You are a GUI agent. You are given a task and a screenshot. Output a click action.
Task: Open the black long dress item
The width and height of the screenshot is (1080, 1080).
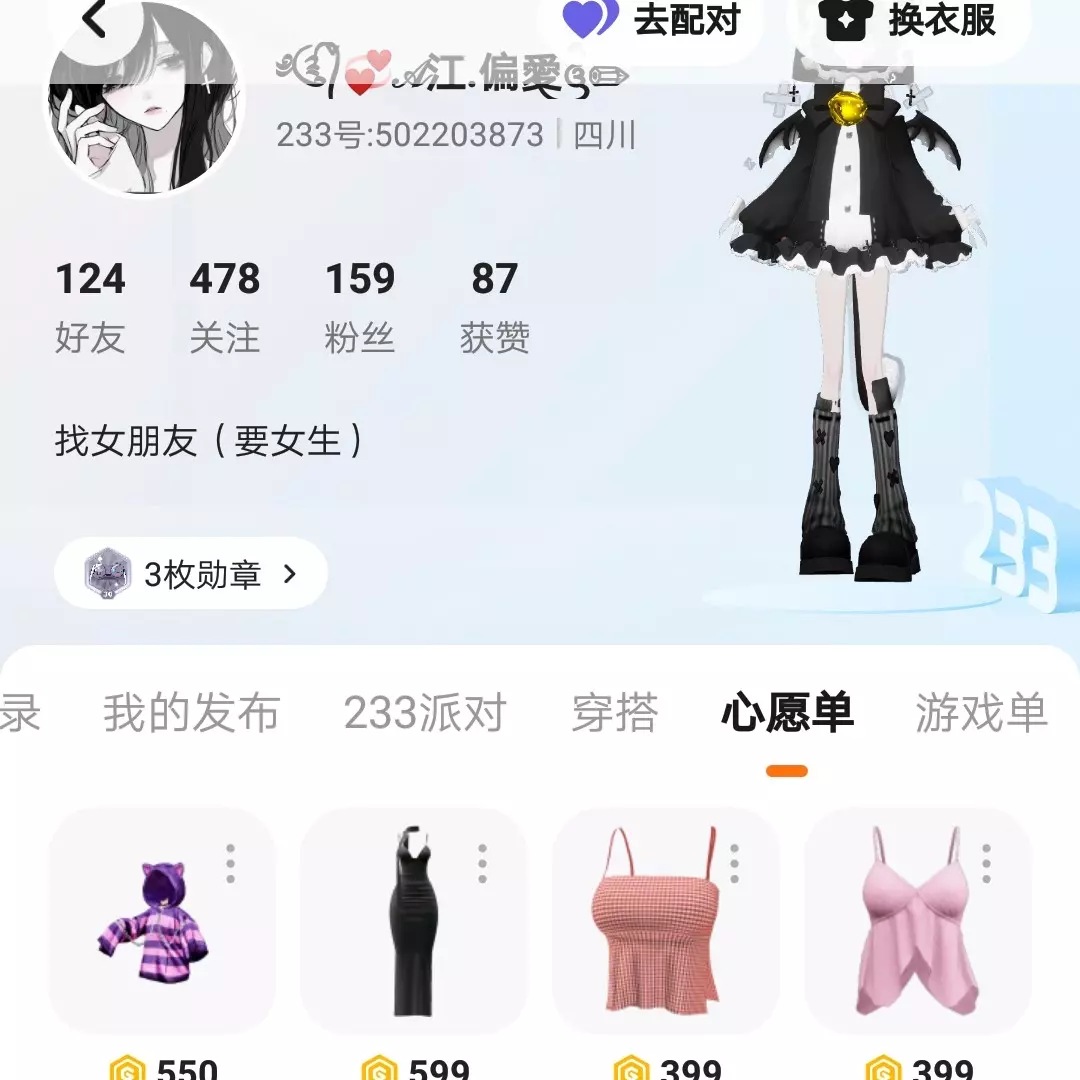click(412, 920)
